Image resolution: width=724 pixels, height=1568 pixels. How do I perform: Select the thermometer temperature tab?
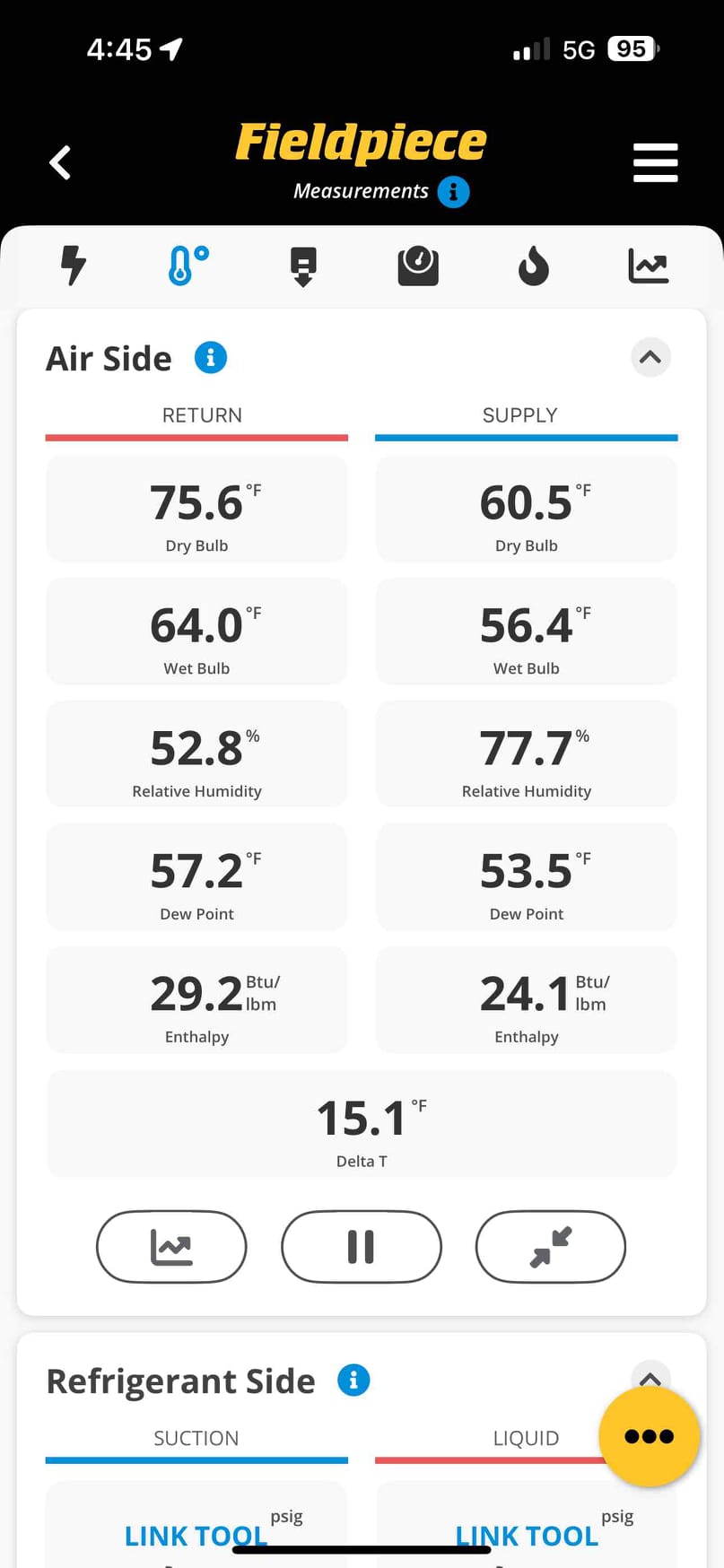pyautogui.click(x=188, y=266)
